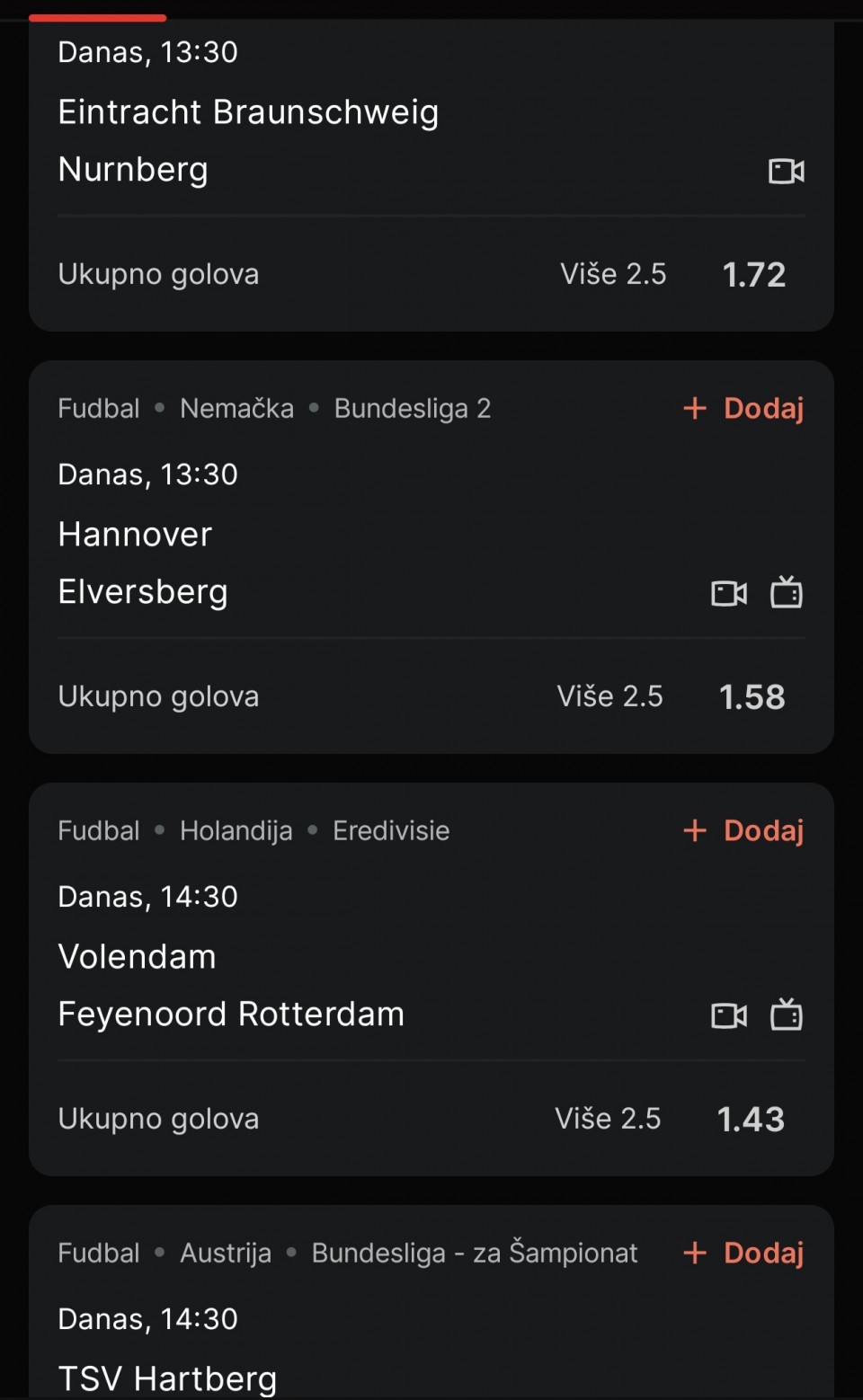
Task: Open video stream icon for Hannover vs Elversberg
Action: point(729,593)
